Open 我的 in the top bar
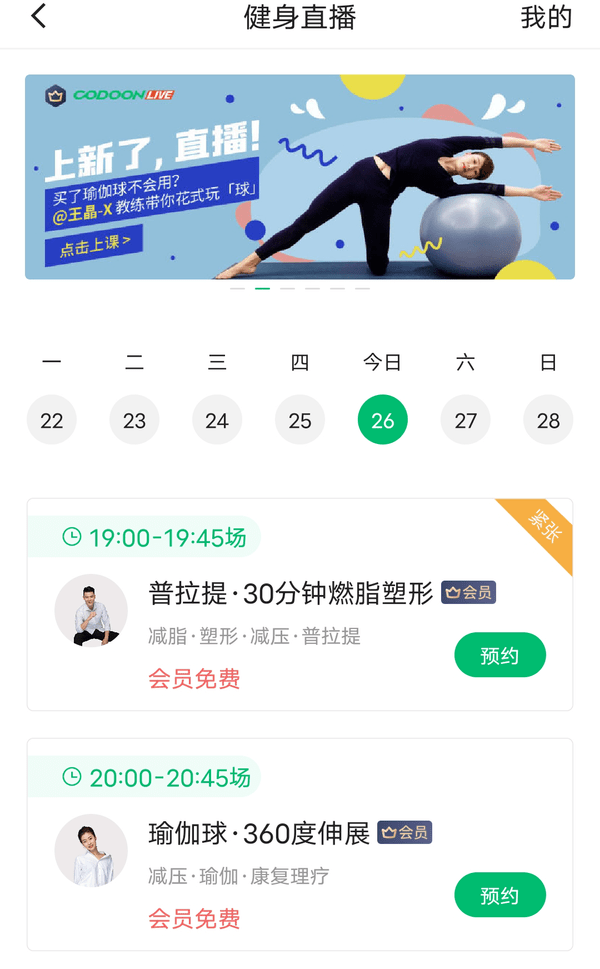The image size is (600, 969). tap(546, 17)
